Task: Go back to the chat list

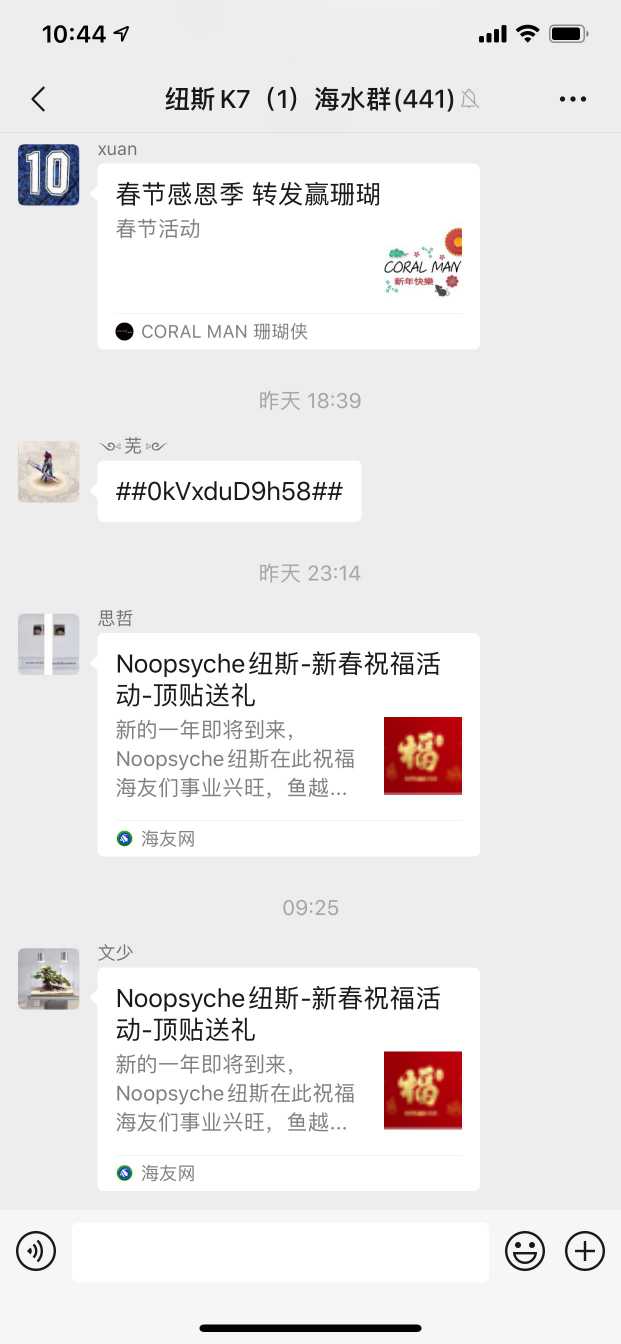Action: point(38,98)
